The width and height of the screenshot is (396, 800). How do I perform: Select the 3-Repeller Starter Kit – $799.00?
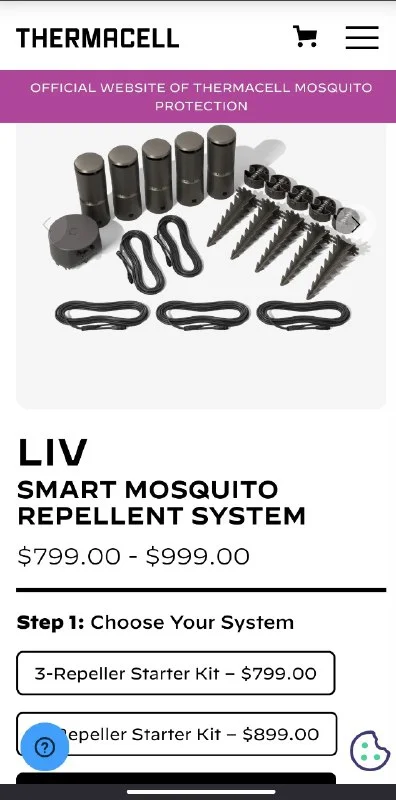176,673
